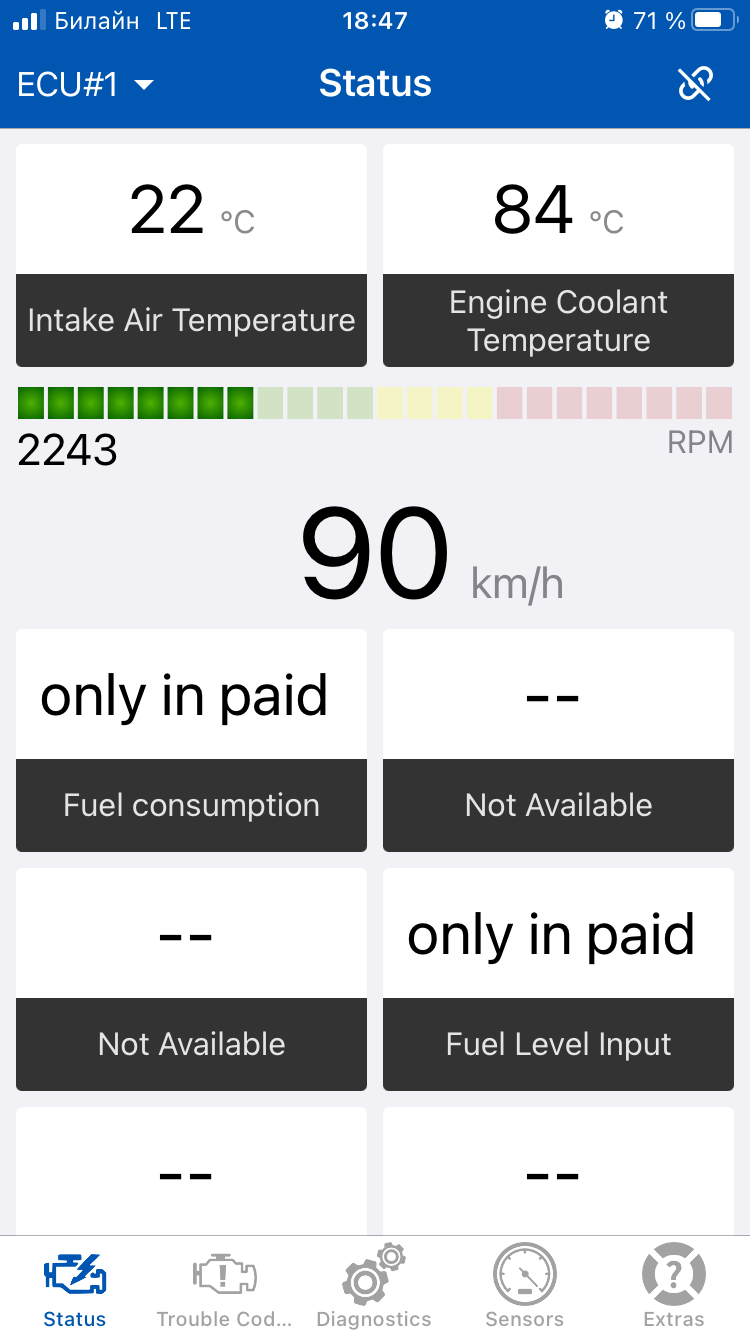Select the Status tab
750x1334 pixels.
point(75,1288)
